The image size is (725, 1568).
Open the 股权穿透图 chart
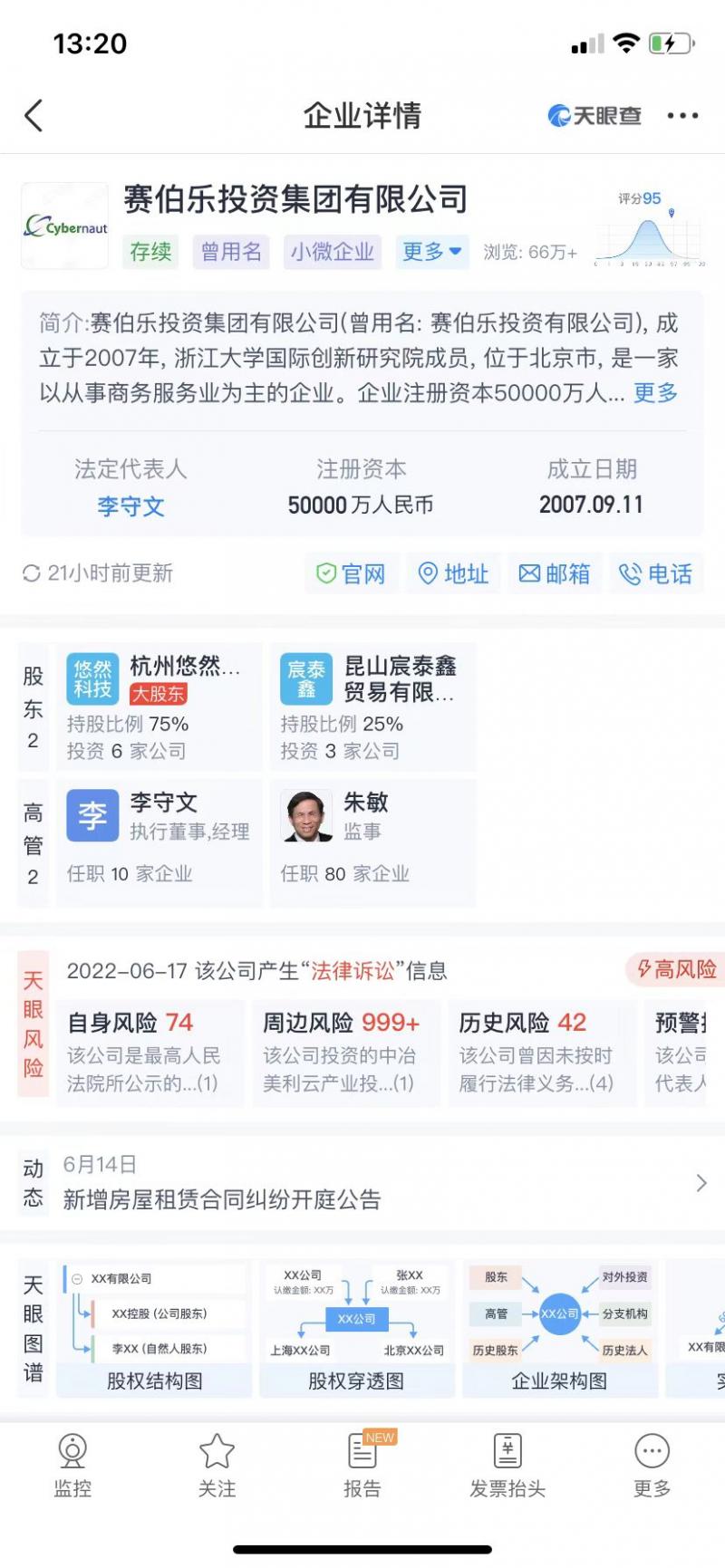pos(357,1327)
